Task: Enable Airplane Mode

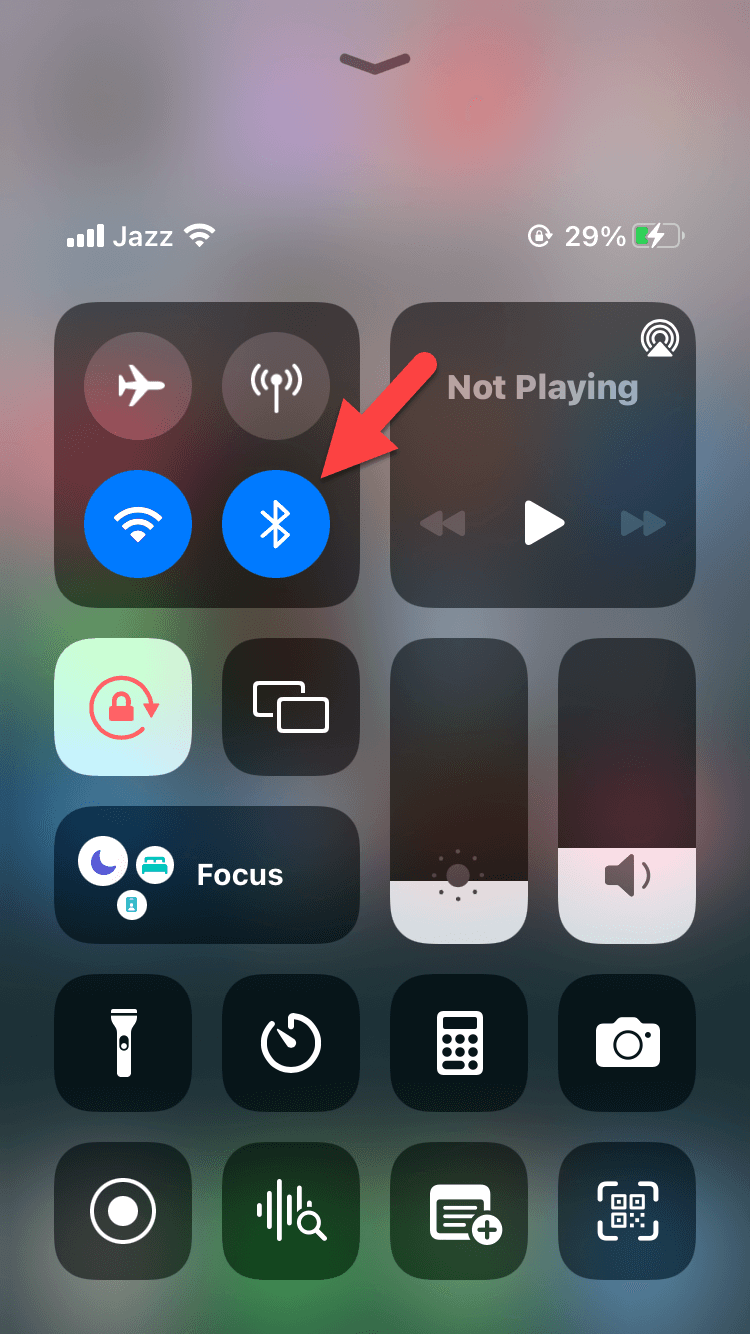Action: [138, 386]
